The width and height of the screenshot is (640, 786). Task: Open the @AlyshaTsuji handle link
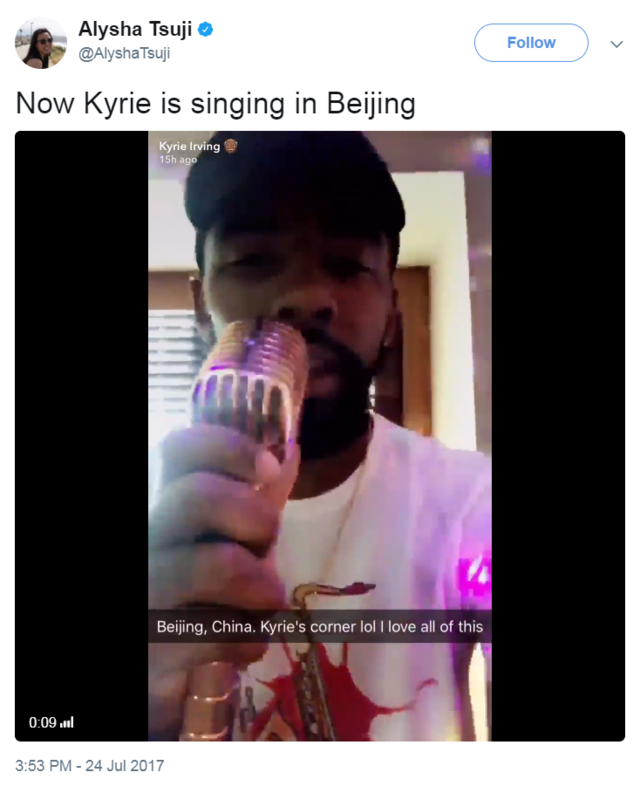point(124,54)
